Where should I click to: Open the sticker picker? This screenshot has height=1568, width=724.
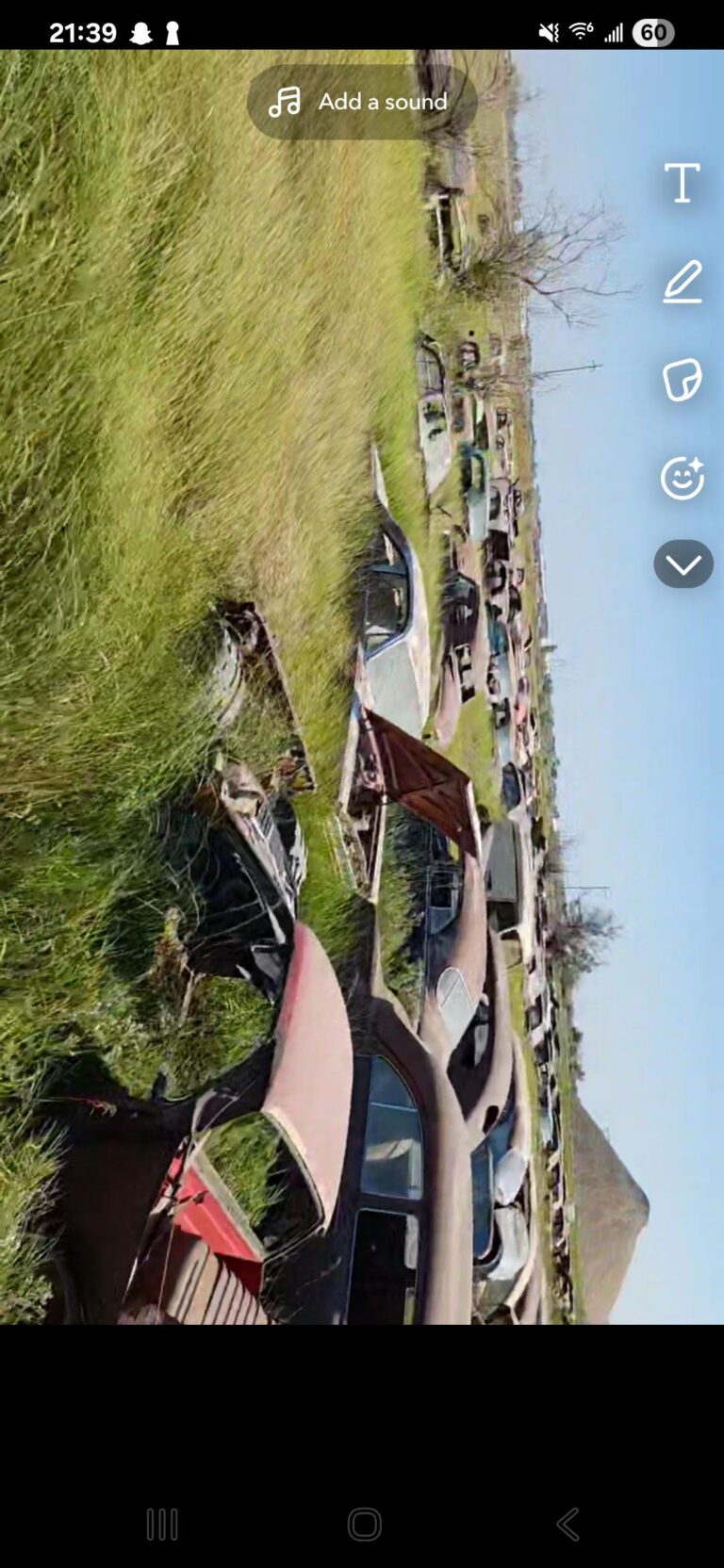682,380
